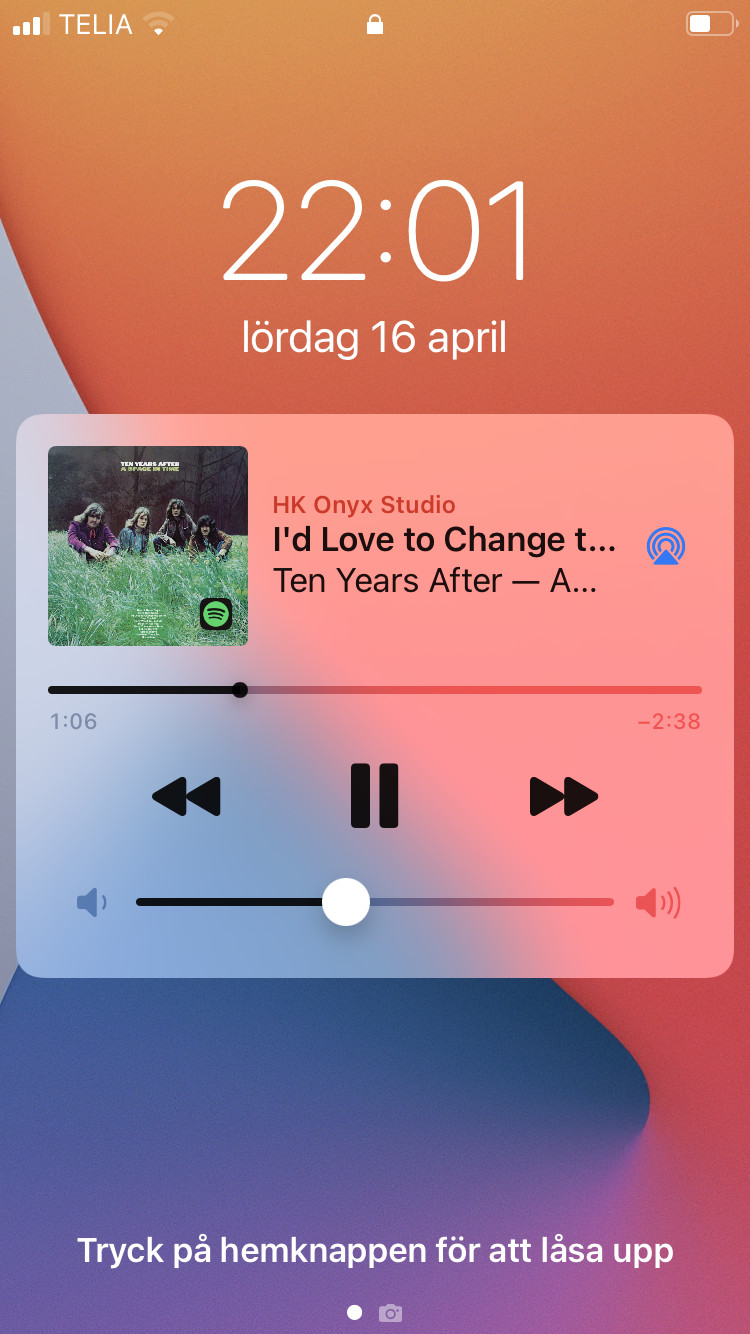This screenshot has width=750, height=1334.
Task: Open the lock screen camera shortcut
Action: pyautogui.click(x=390, y=1313)
